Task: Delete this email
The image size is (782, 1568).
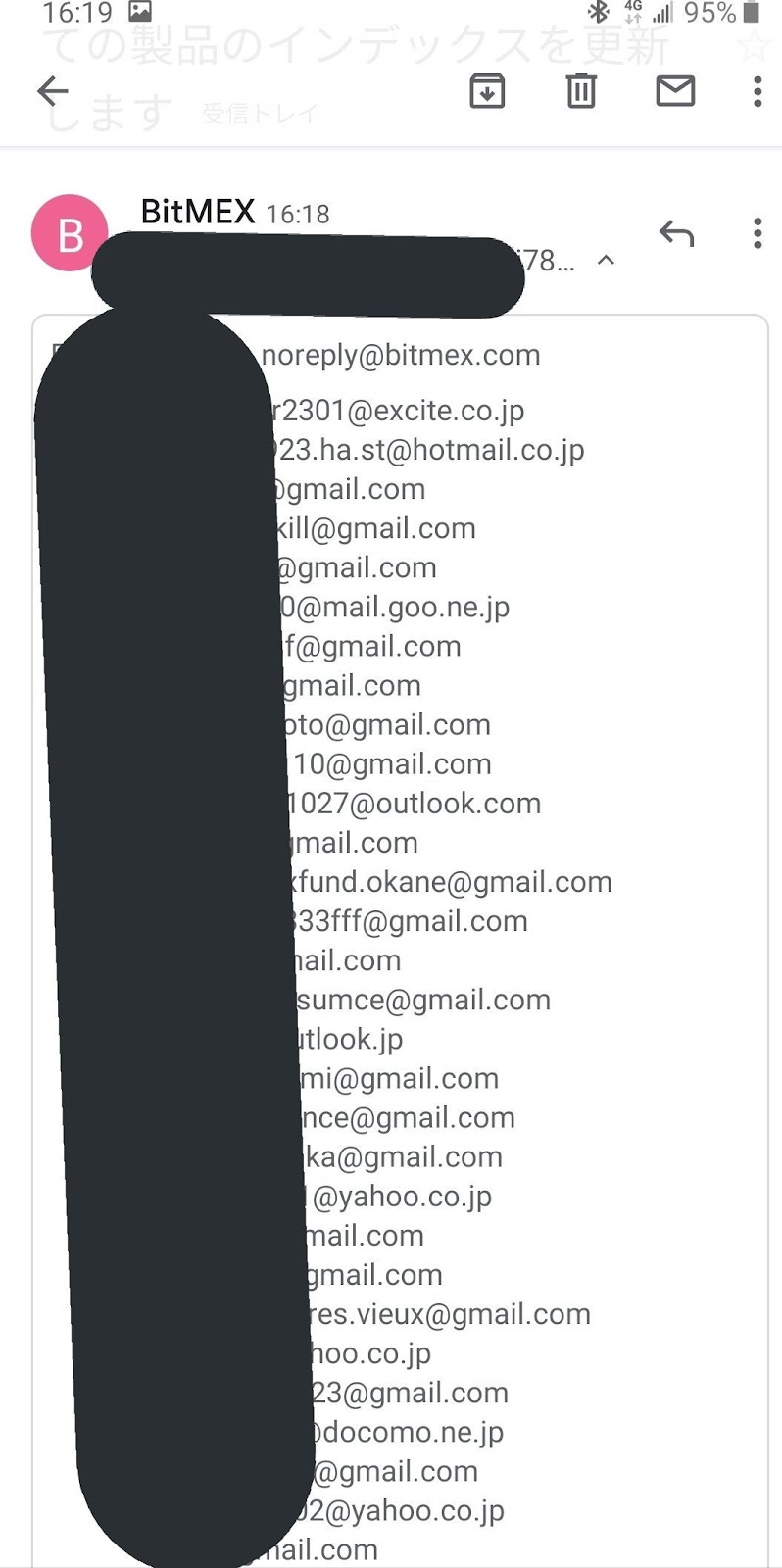Action: pyautogui.click(x=581, y=91)
